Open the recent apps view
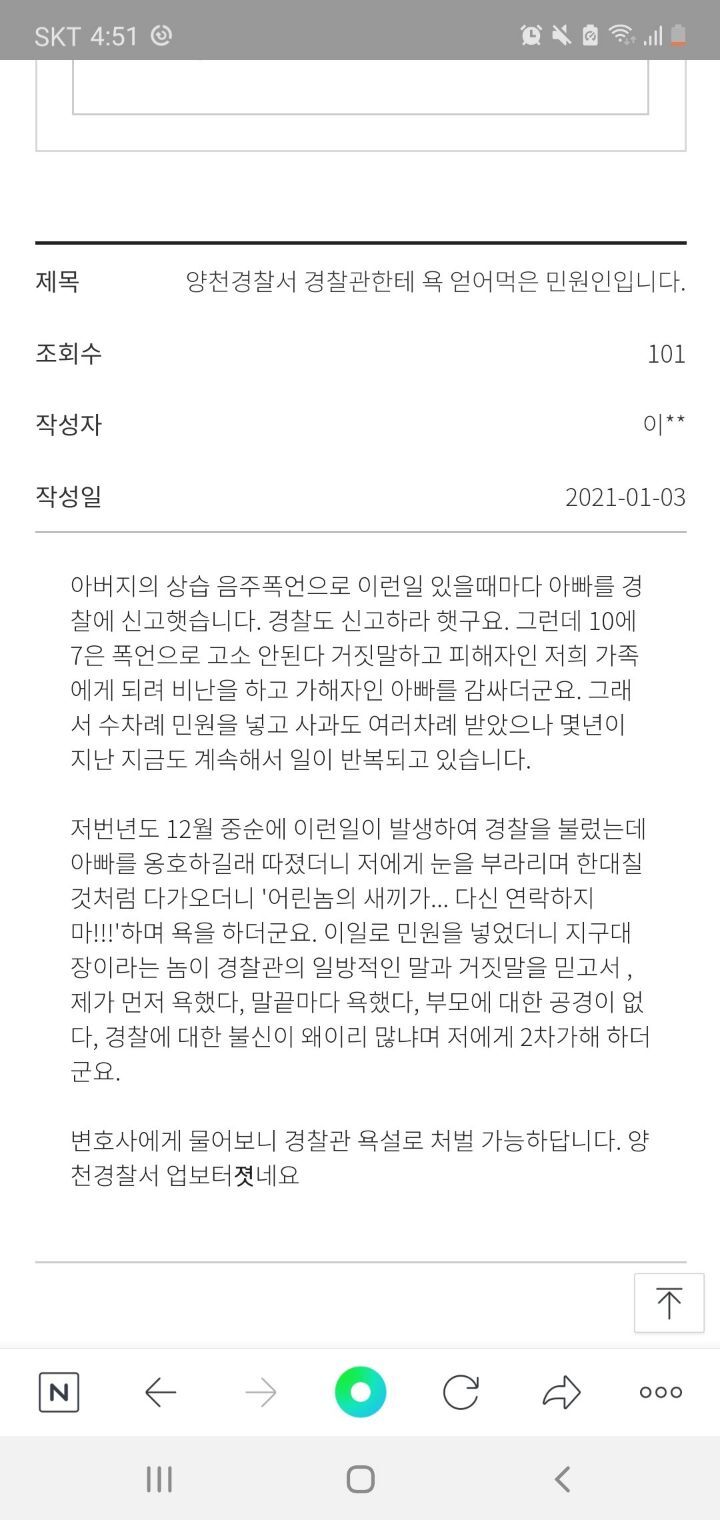The width and height of the screenshot is (720, 1520). point(159,1479)
